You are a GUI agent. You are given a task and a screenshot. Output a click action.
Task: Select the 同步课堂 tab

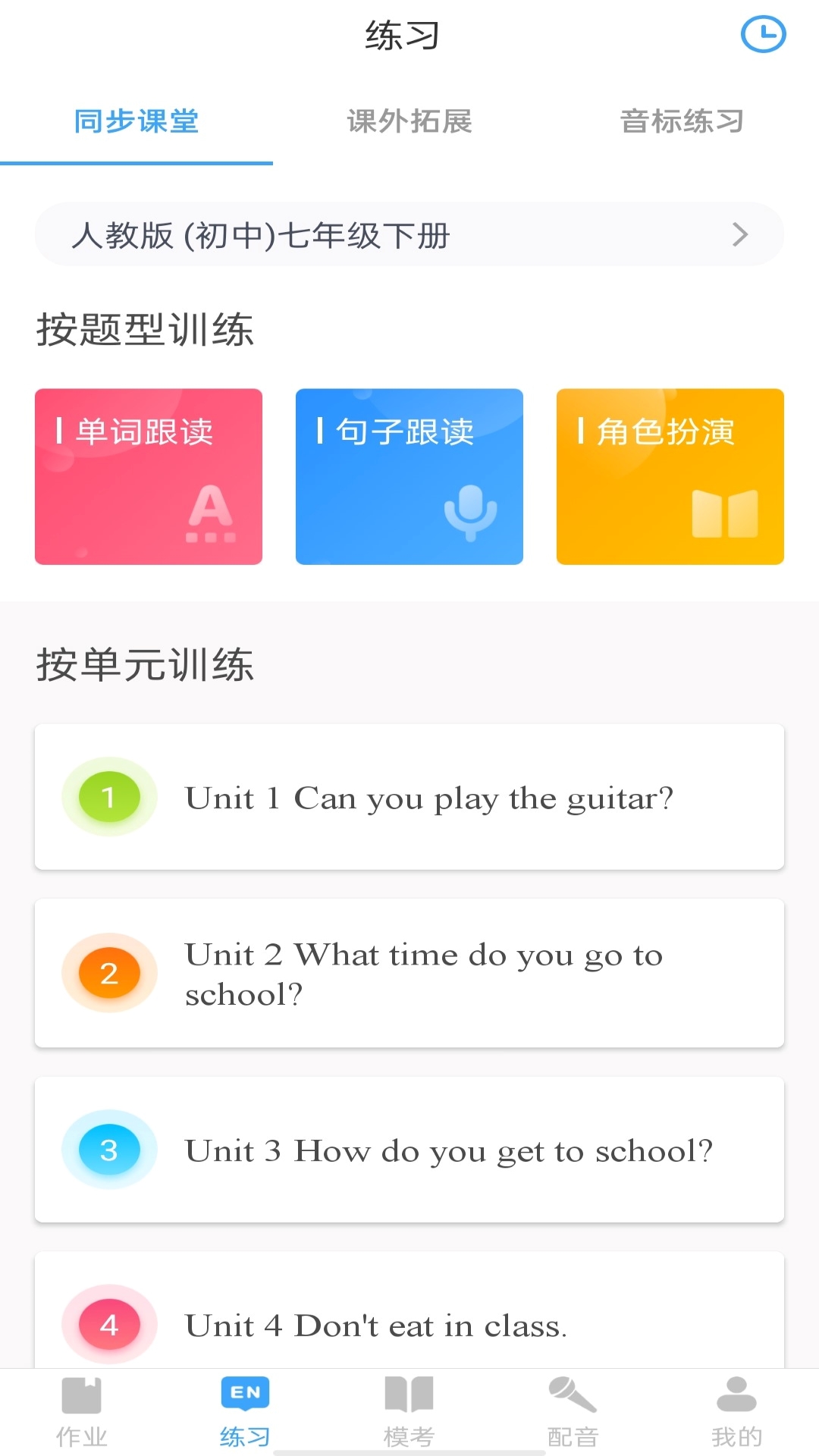click(135, 121)
